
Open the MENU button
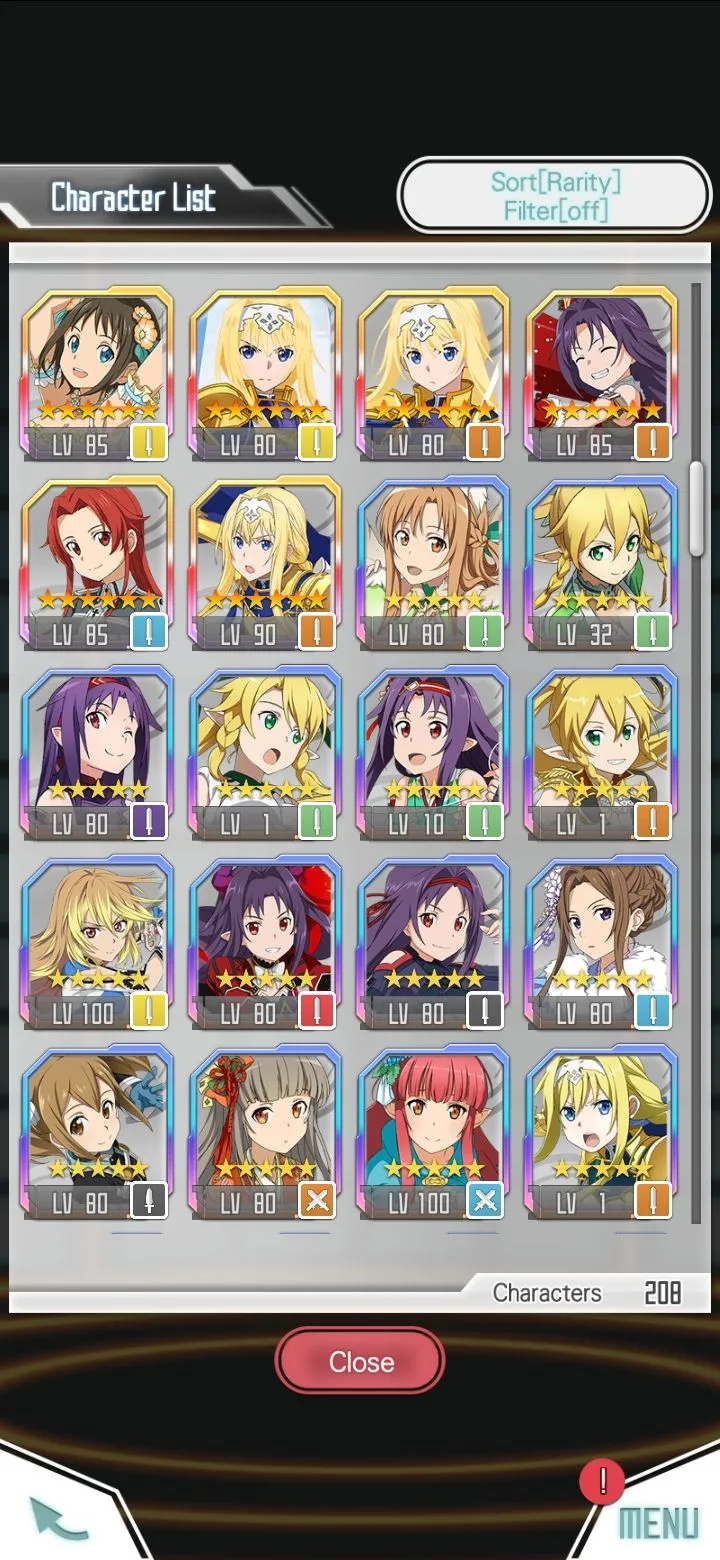tap(656, 1522)
